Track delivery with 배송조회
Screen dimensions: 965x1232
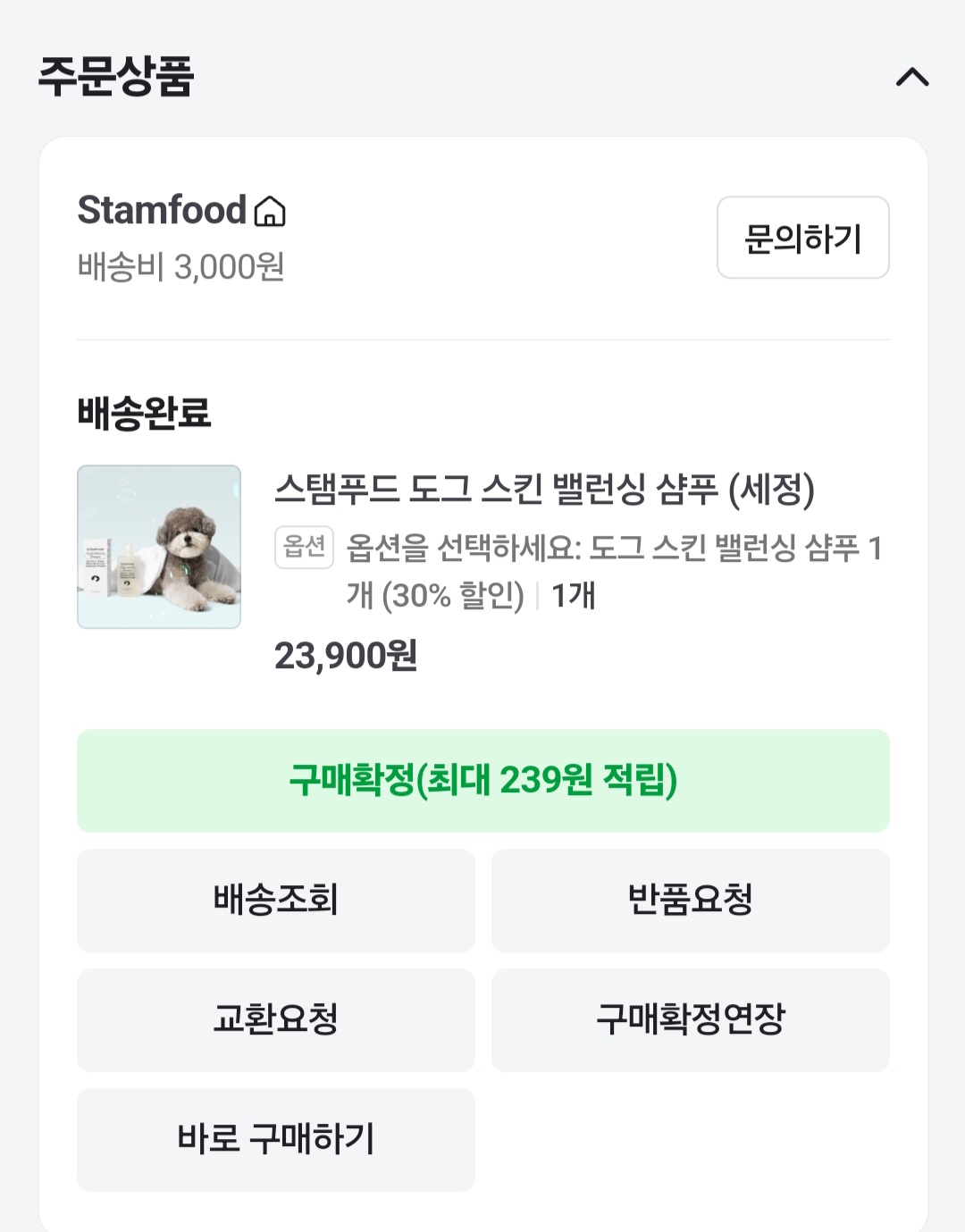coord(275,901)
